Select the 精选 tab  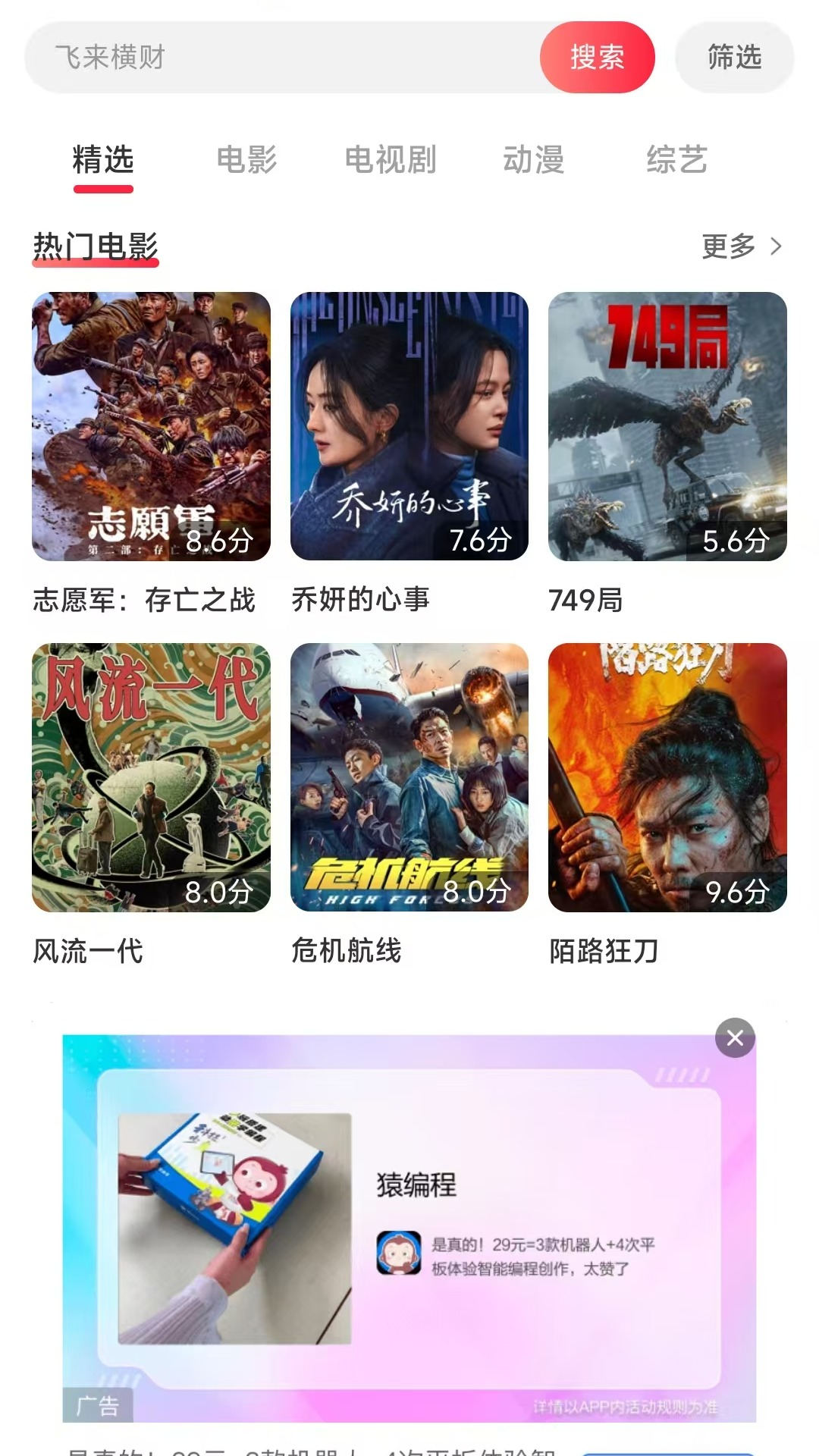point(103,160)
